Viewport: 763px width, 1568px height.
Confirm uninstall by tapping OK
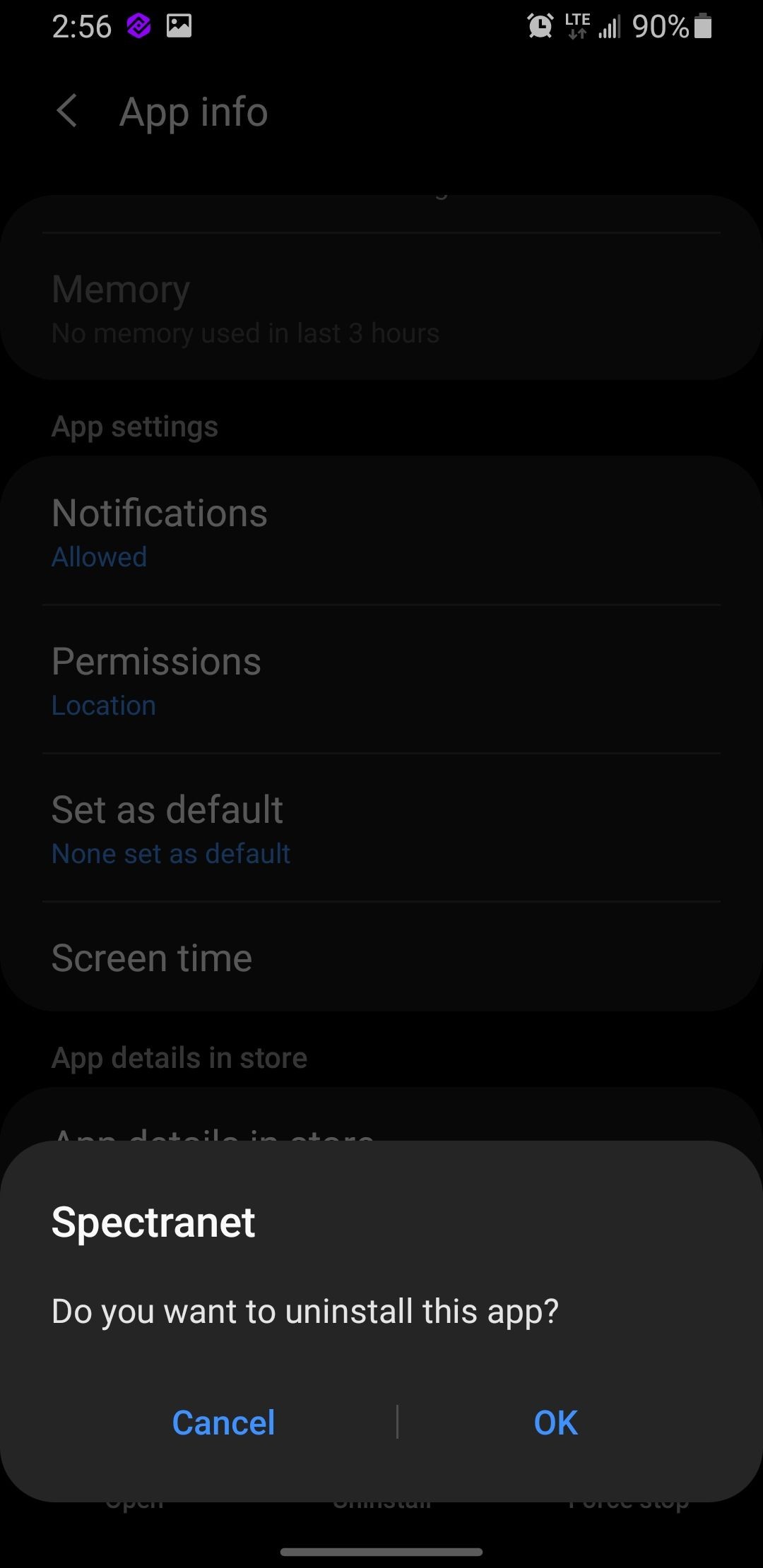[x=555, y=1422]
